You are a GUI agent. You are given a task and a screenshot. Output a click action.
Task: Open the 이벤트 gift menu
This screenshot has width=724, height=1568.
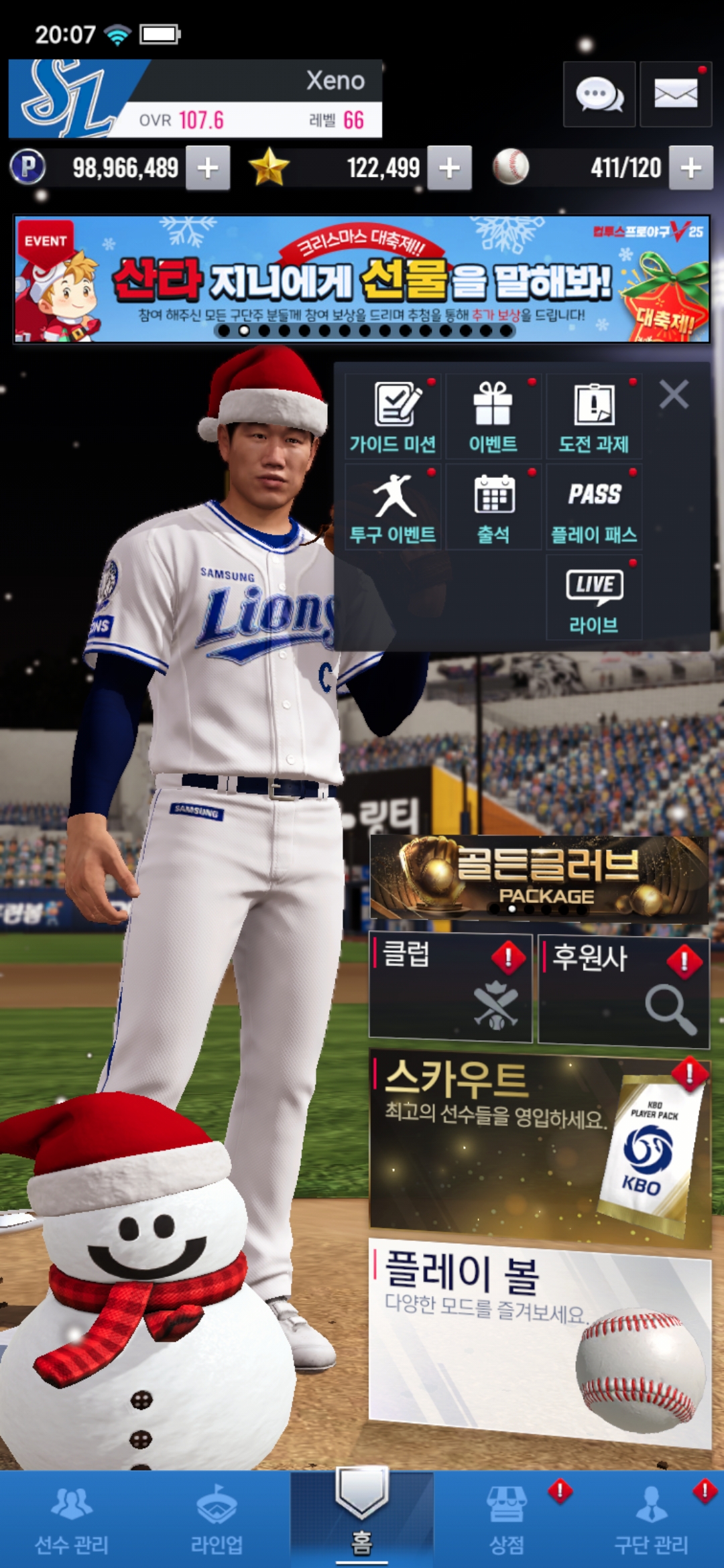pyautogui.click(x=493, y=417)
